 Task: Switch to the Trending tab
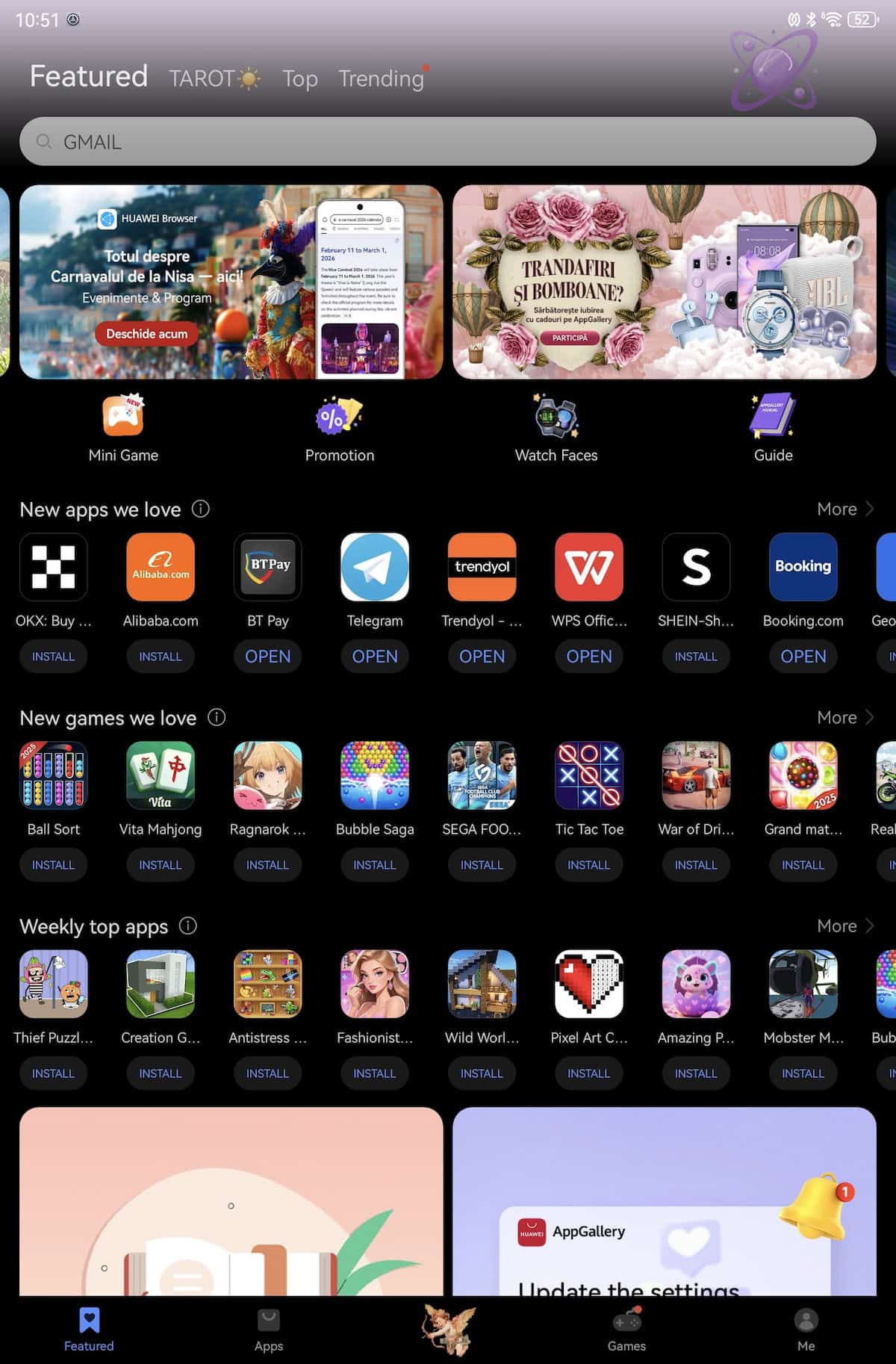(381, 78)
